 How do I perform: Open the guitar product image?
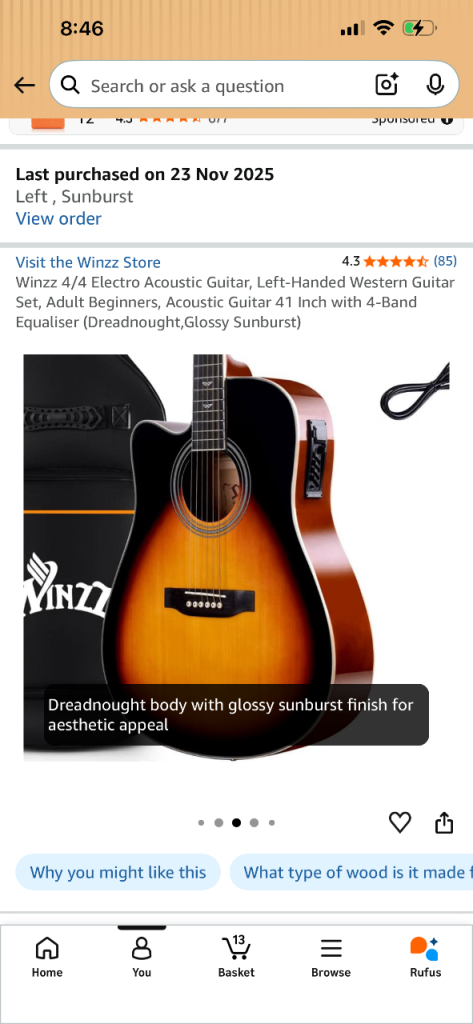[x=236, y=558]
